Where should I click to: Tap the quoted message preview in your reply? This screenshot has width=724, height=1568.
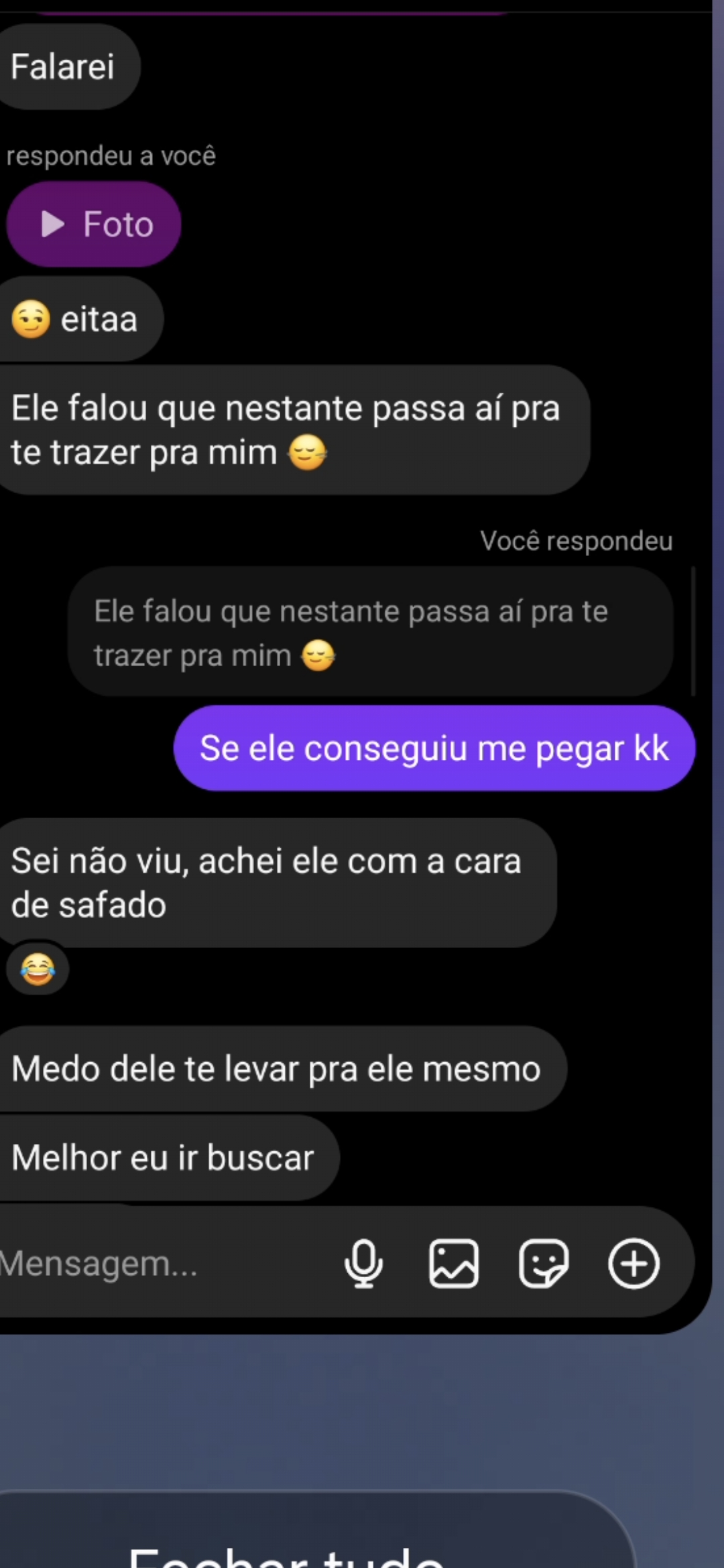pos(371,632)
